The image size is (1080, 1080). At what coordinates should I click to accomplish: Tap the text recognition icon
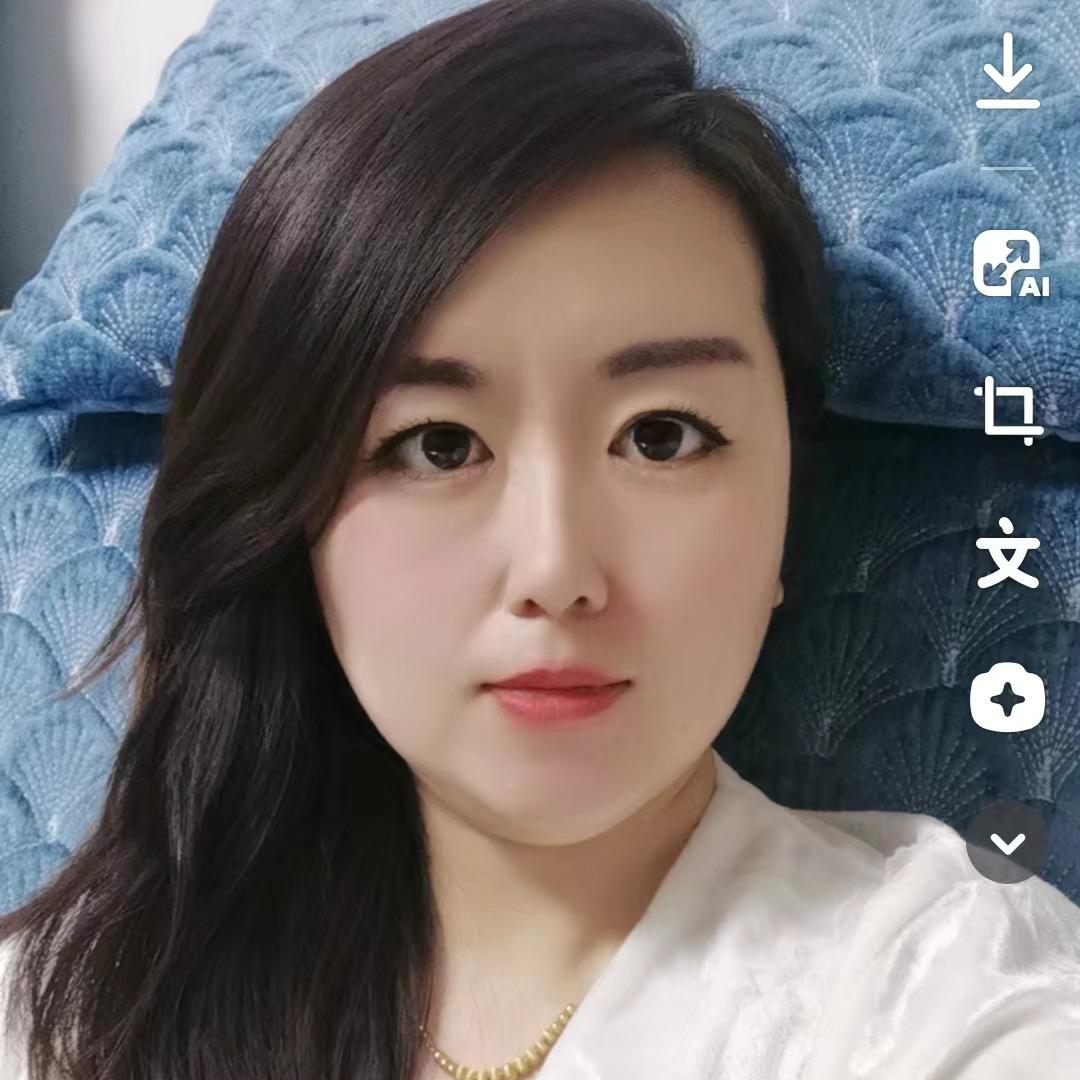tap(1008, 557)
